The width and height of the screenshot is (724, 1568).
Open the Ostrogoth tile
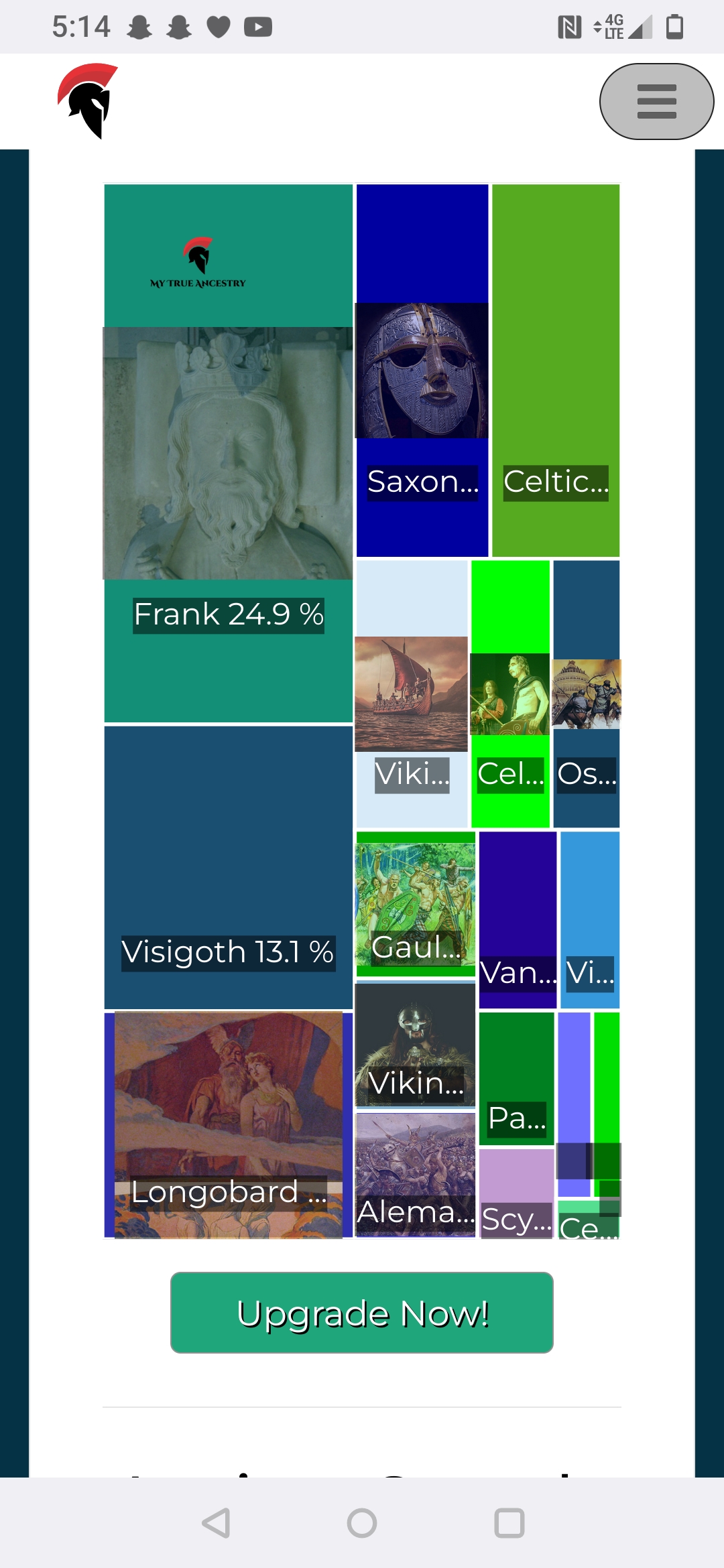(x=587, y=694)
